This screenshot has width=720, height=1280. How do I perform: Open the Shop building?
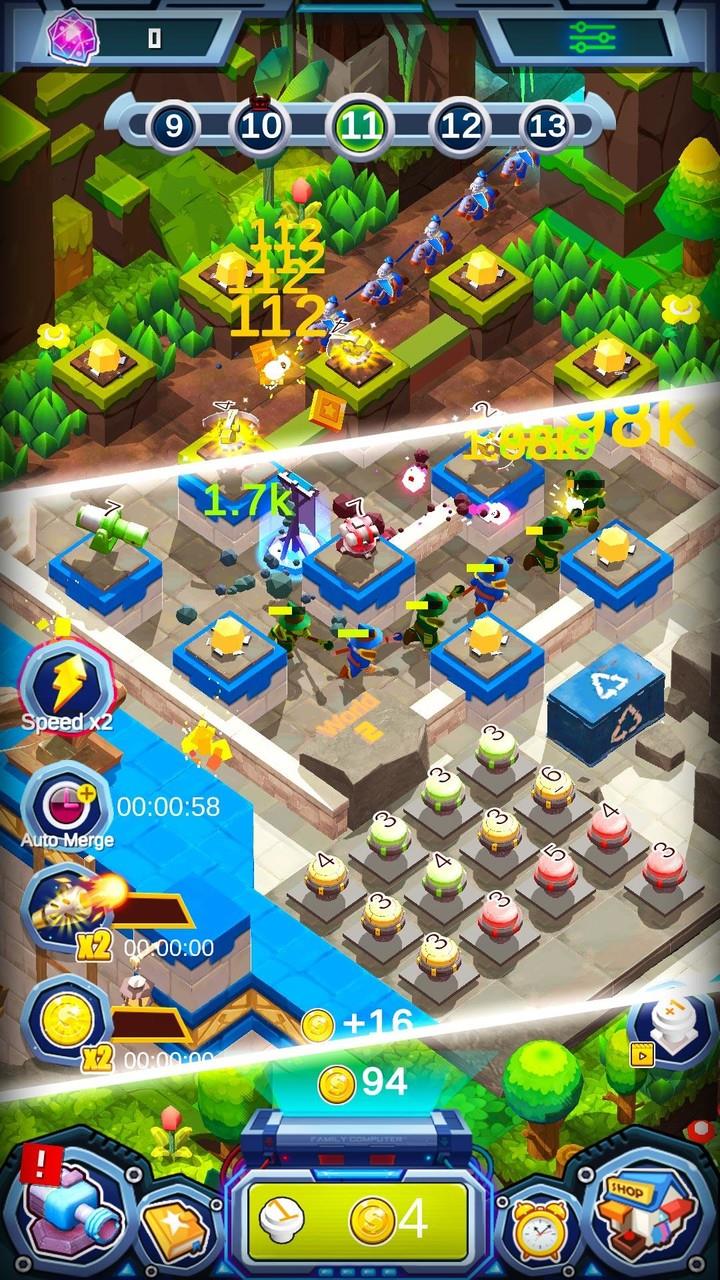644,1214
